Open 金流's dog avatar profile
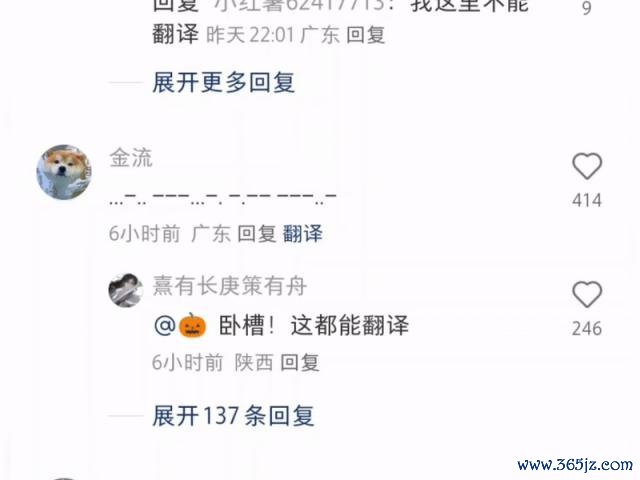 (67, 173)
